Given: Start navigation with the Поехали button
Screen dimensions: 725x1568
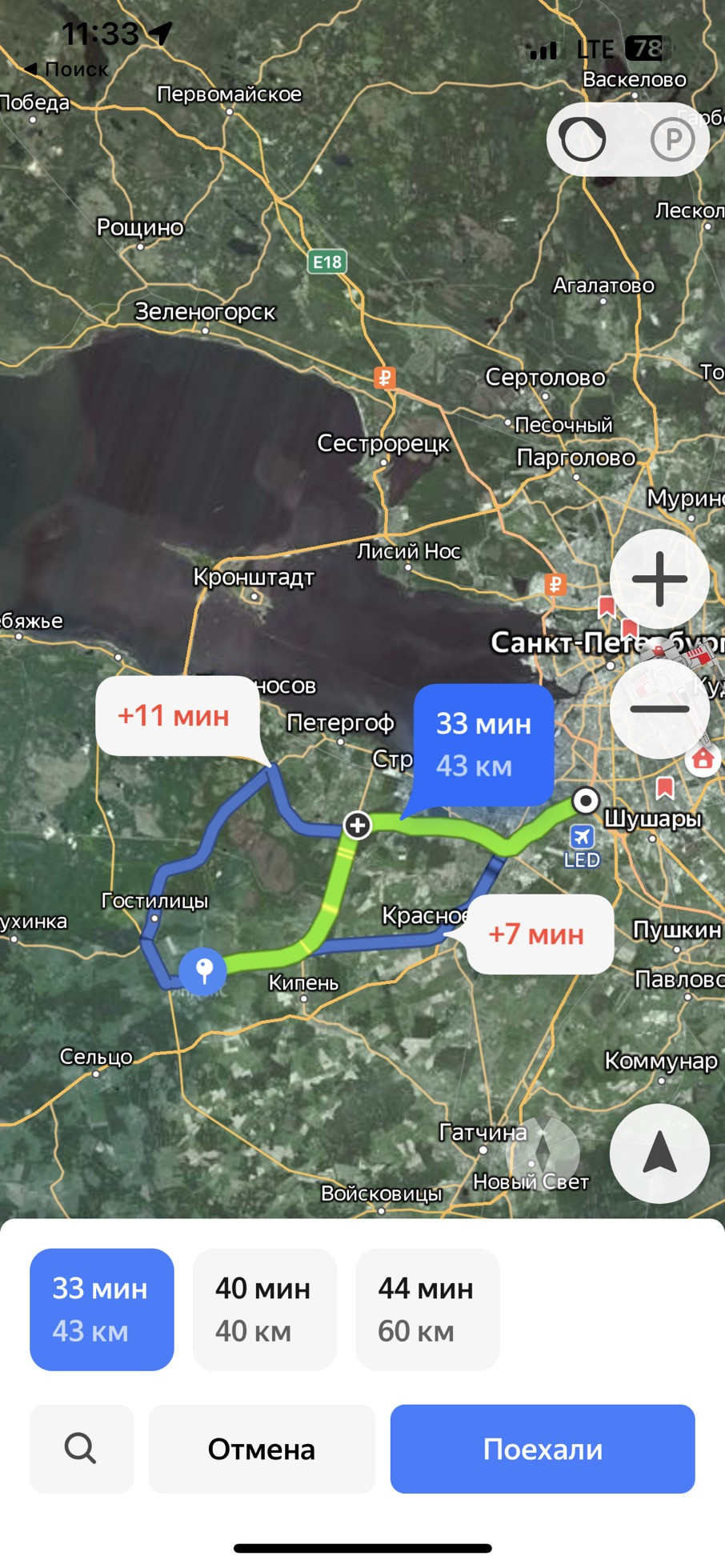Looking at the screenshot, I should (542, 1449).
